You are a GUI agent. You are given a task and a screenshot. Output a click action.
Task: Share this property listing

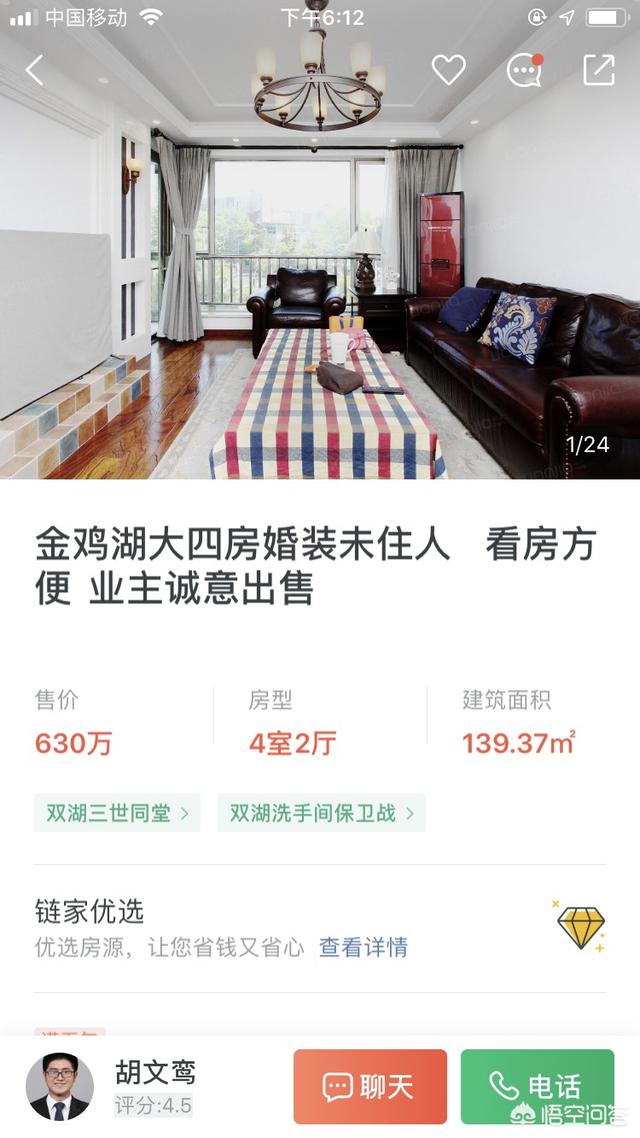pyautogui.click(x=598, y=69)
